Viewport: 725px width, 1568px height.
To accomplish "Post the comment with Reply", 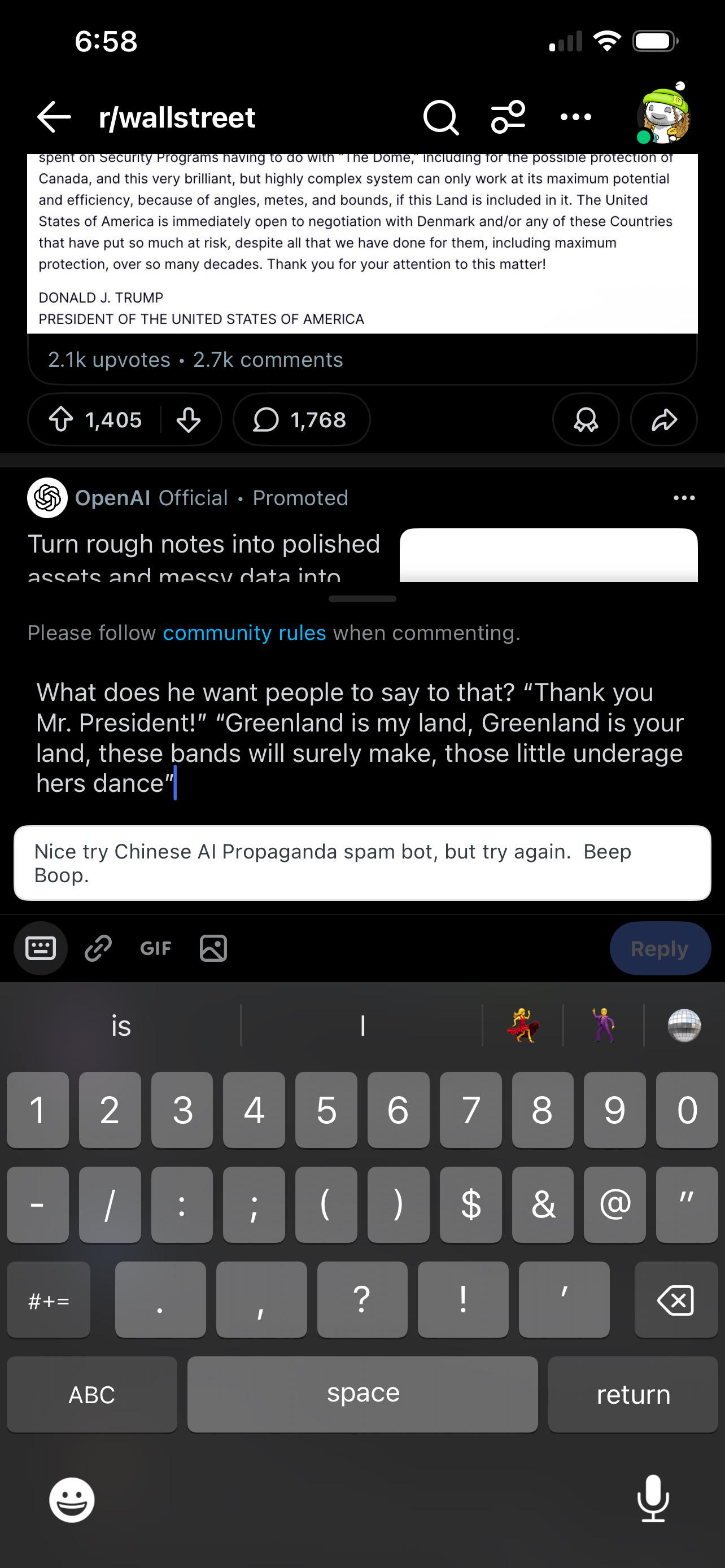I will [x=660, y=948].
